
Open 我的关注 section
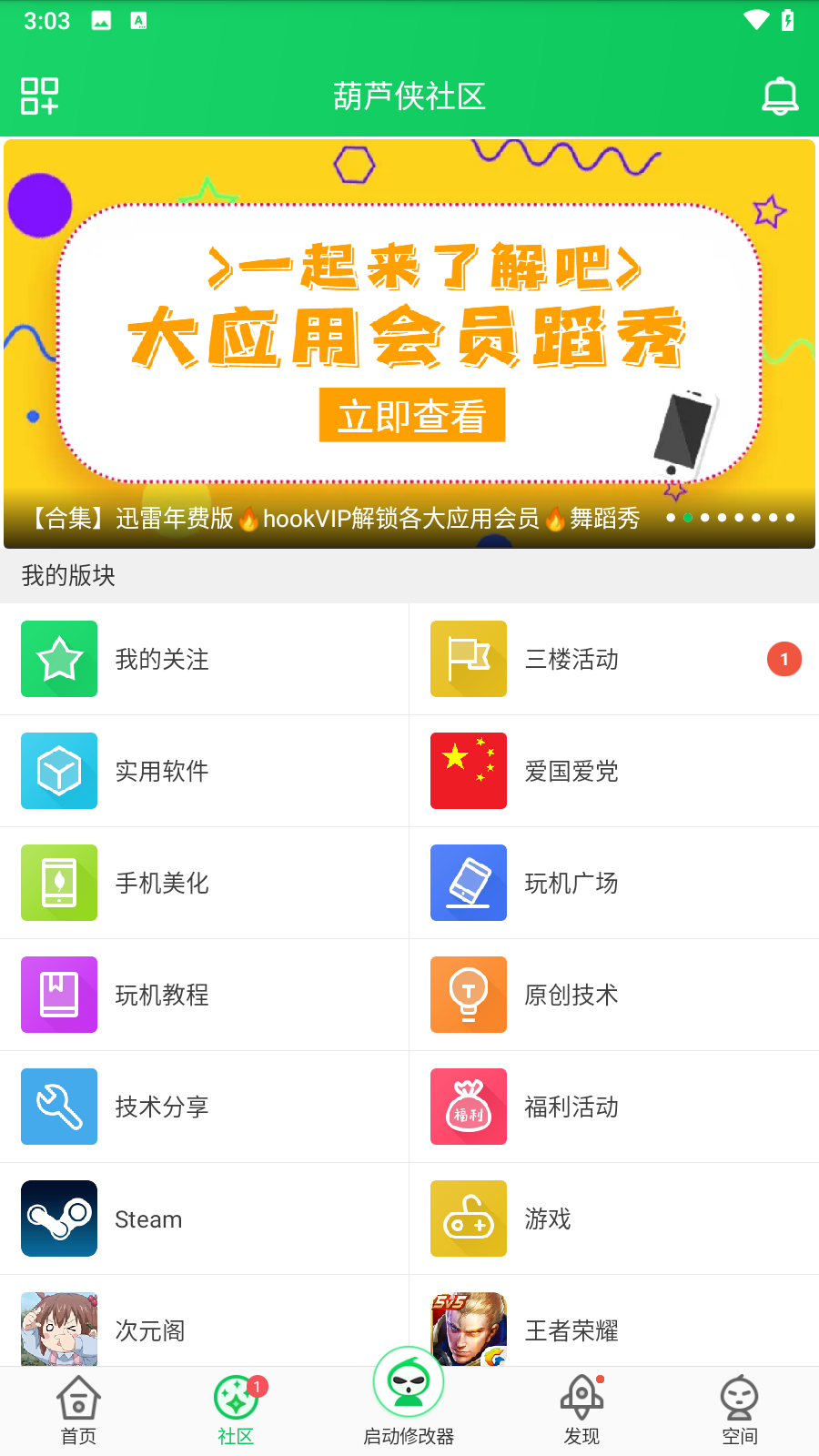pos(205,659)
